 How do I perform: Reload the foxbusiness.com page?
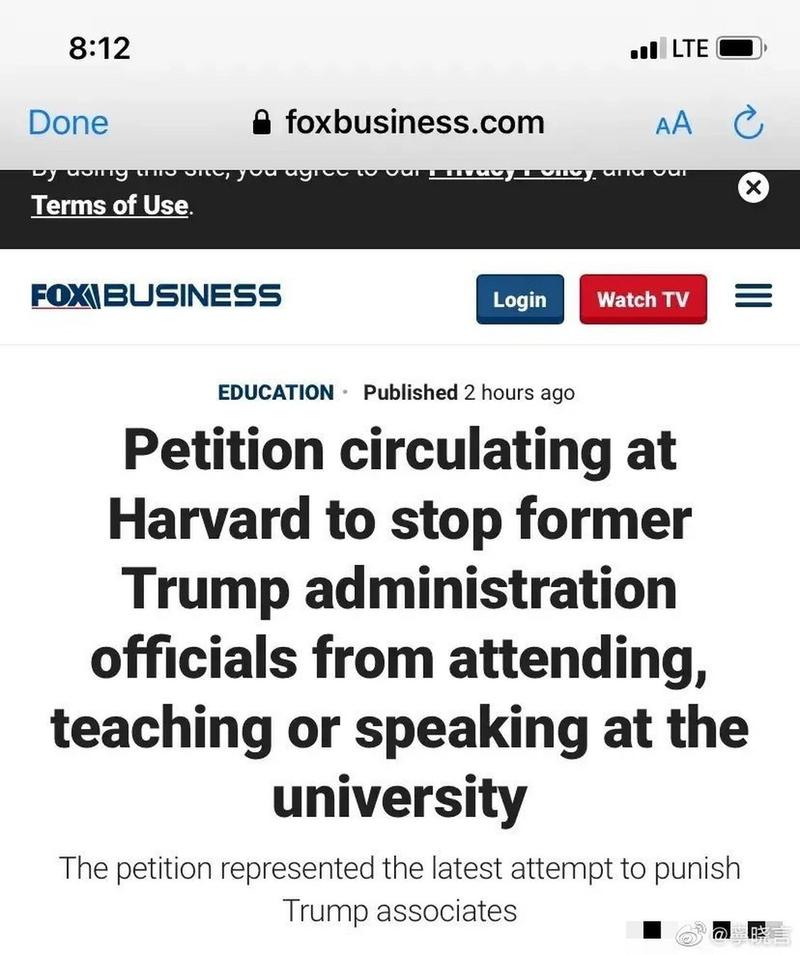tap(748, 123)
